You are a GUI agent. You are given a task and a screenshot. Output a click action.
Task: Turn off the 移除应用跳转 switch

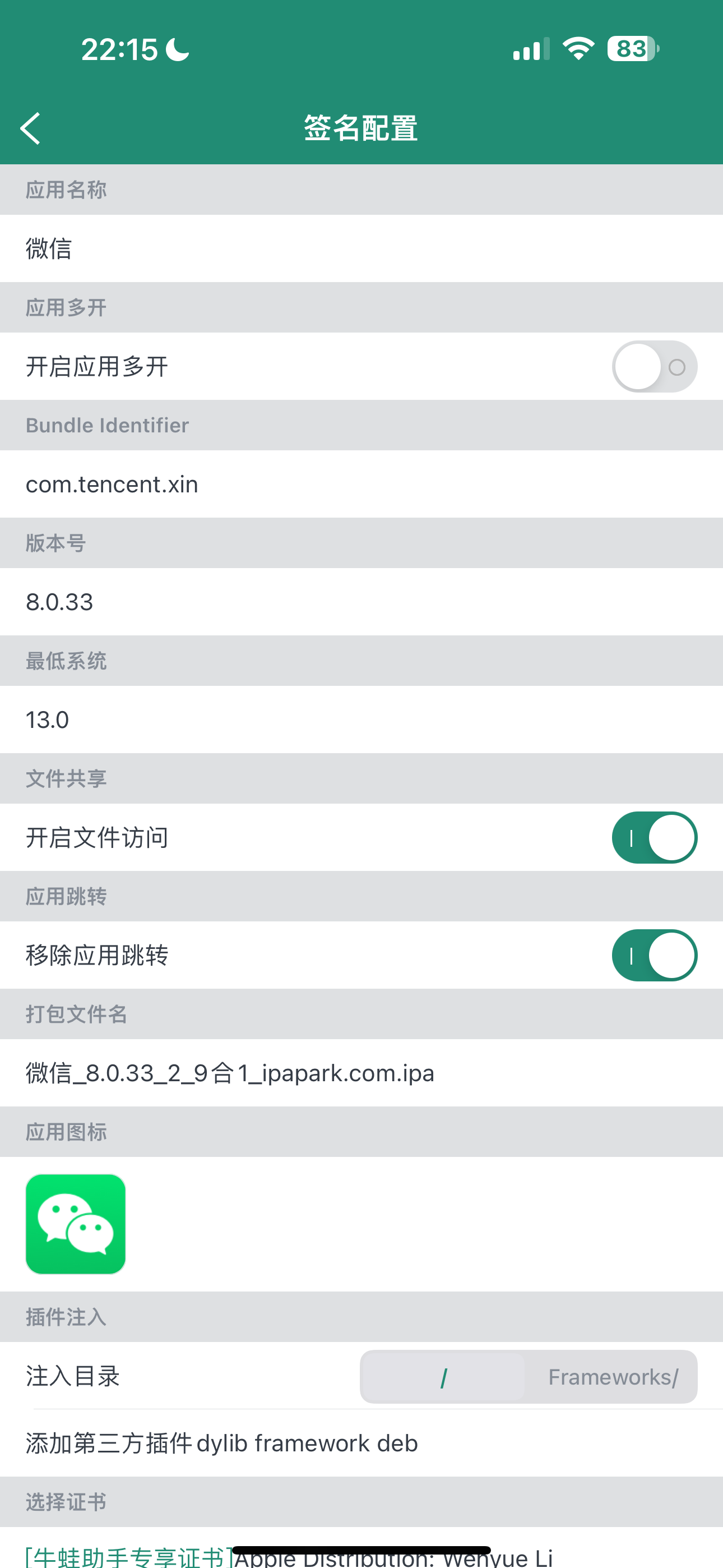pyautogui.click(x=654, y=955)
